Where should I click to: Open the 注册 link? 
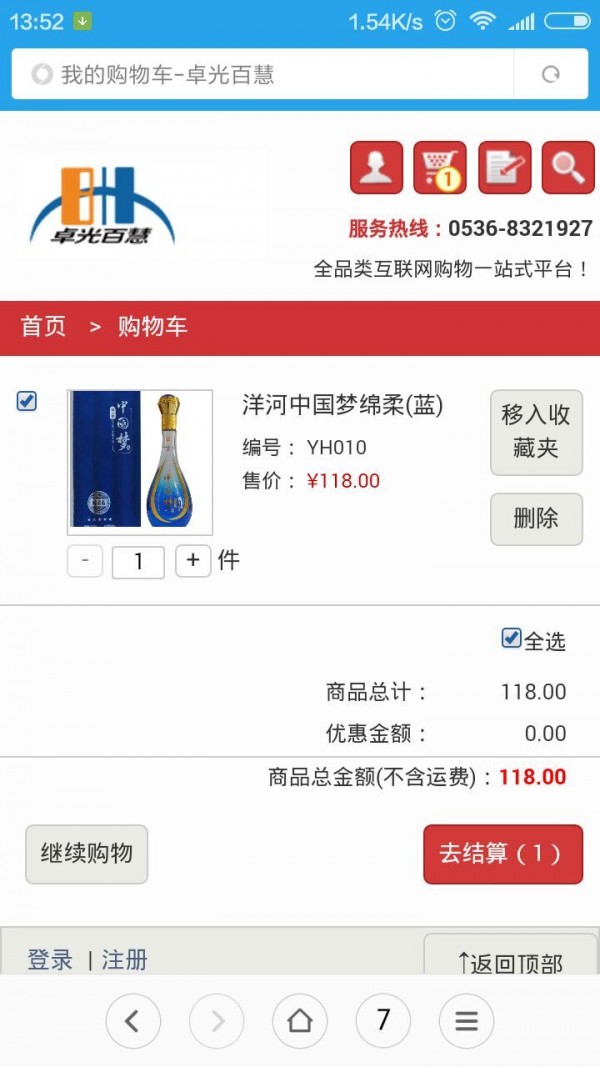(x=125, y=961)
